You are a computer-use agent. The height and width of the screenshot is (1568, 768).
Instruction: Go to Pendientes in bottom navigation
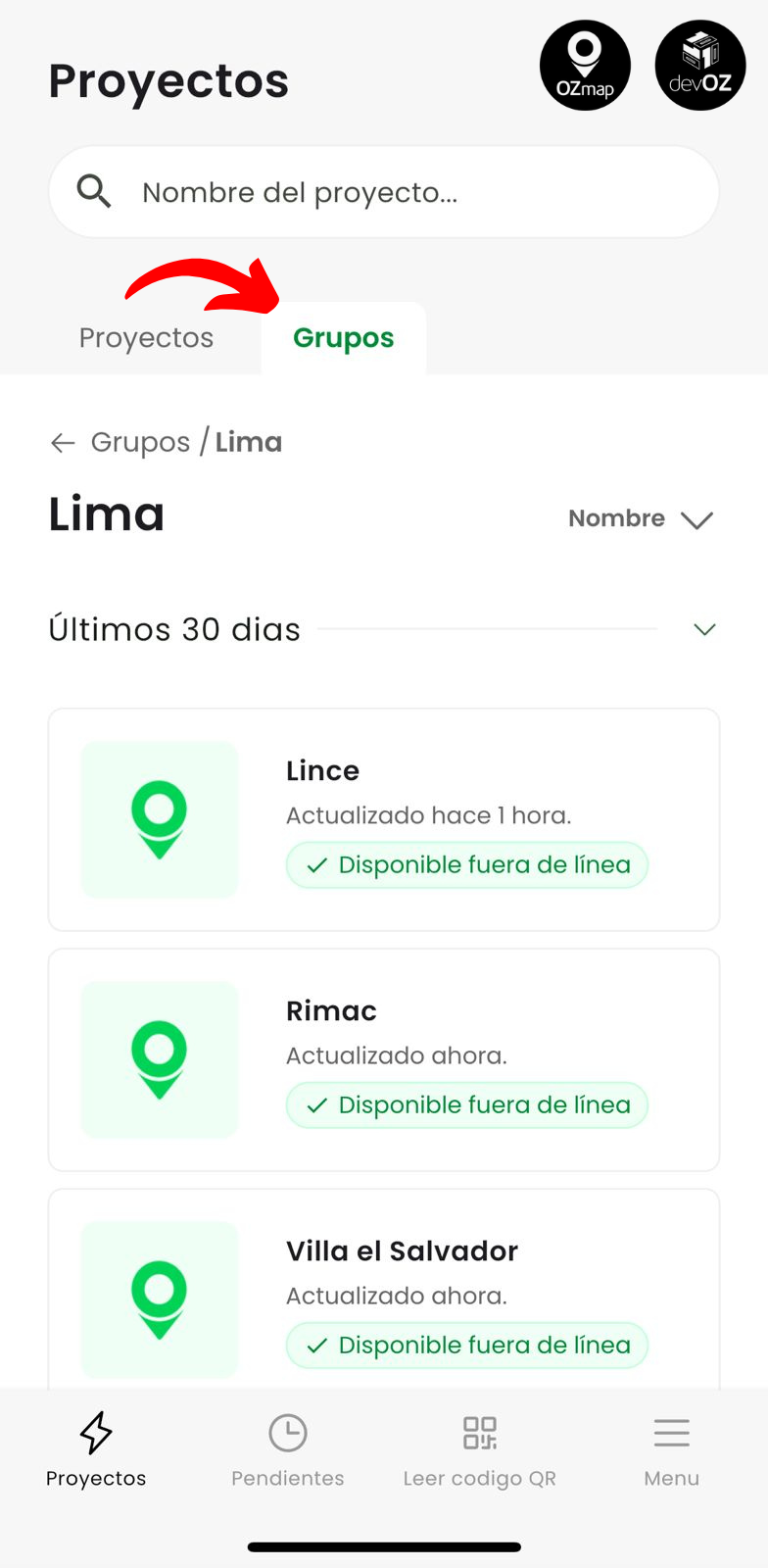[x=288, y=1450]
